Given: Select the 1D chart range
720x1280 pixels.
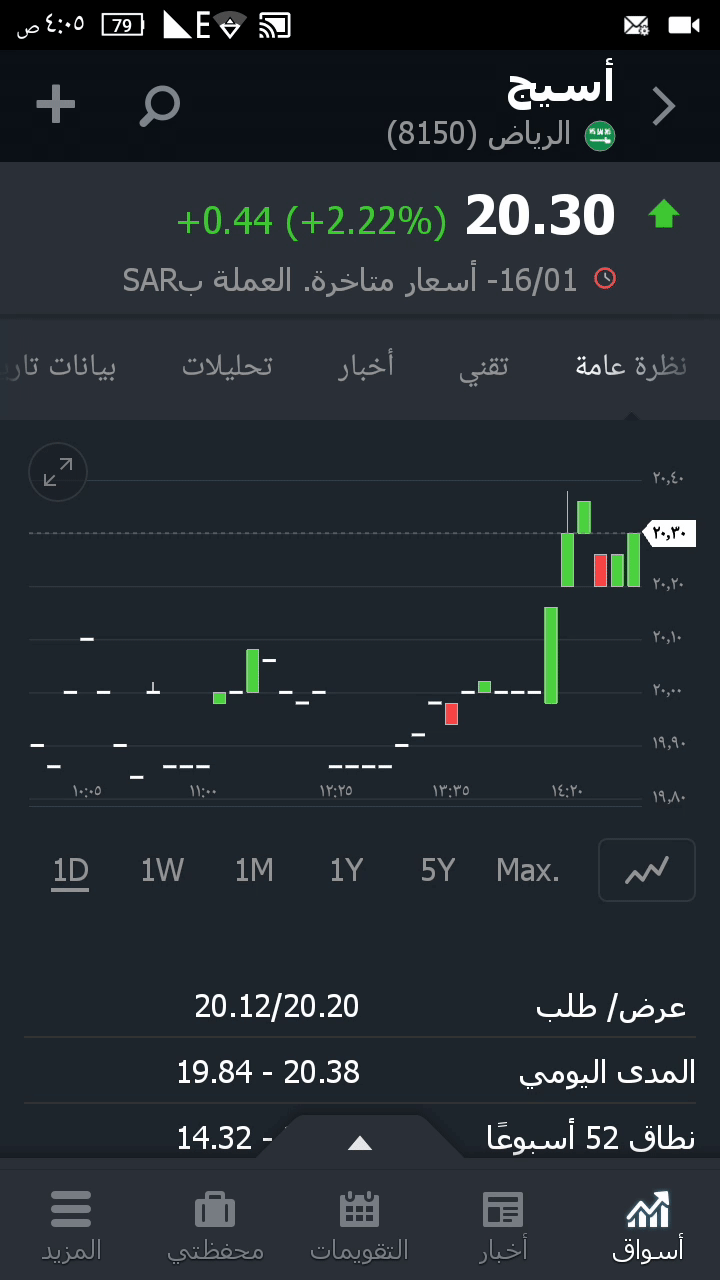Looking at the screenshot, I should 71,871.
